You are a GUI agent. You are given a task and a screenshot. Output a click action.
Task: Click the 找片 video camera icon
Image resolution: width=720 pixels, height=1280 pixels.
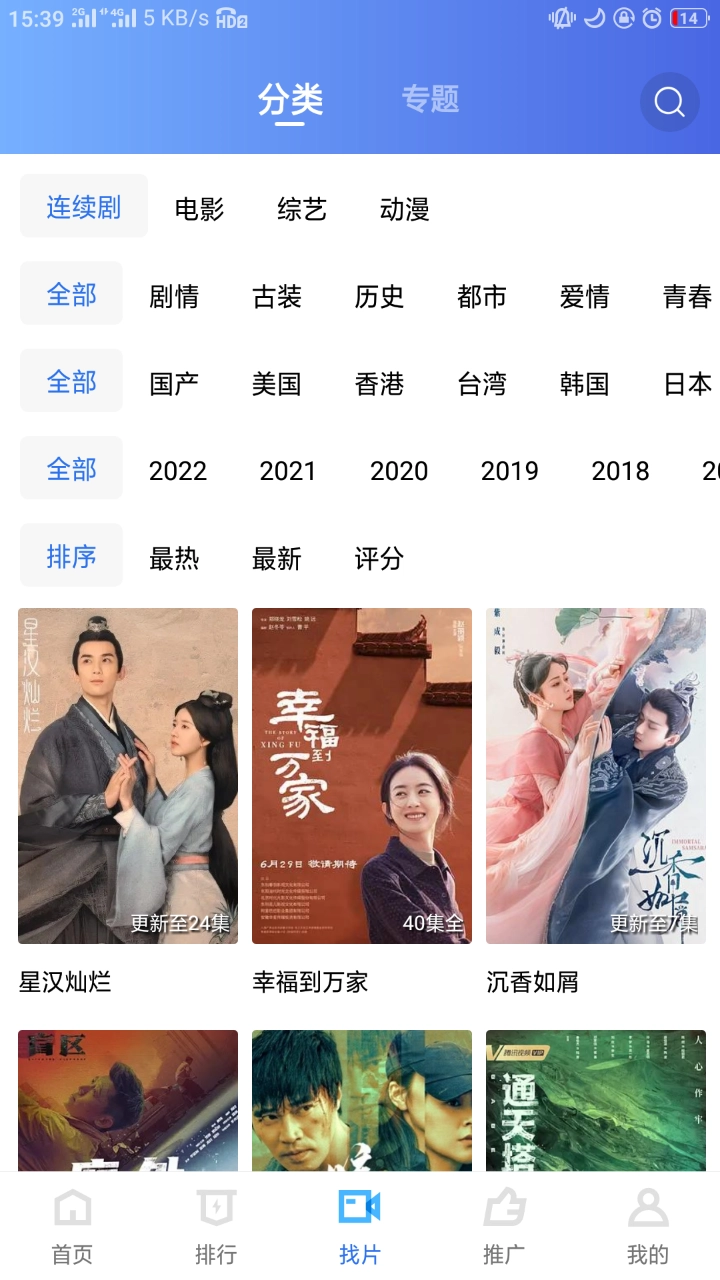[360, 1208]
